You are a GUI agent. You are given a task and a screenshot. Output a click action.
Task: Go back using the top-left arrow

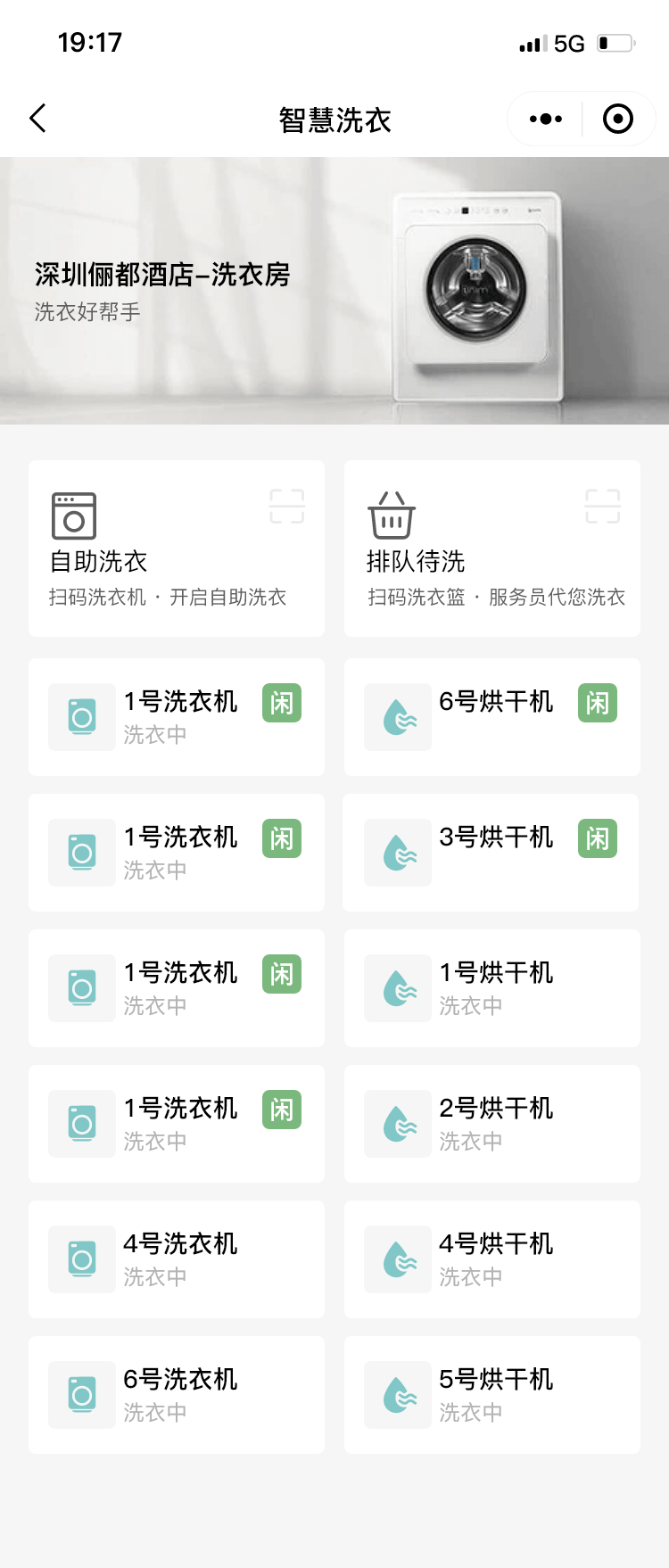coord(37,119)
